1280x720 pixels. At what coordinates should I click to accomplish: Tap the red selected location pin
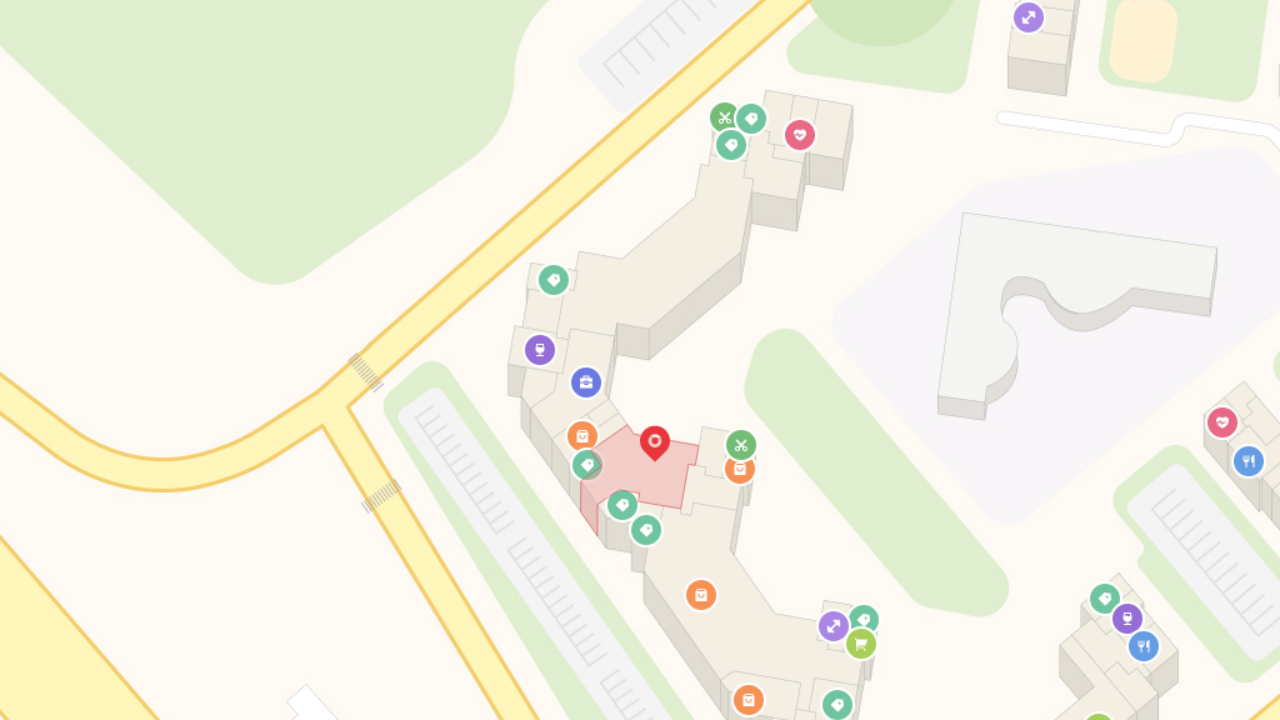tap(655, 442)
